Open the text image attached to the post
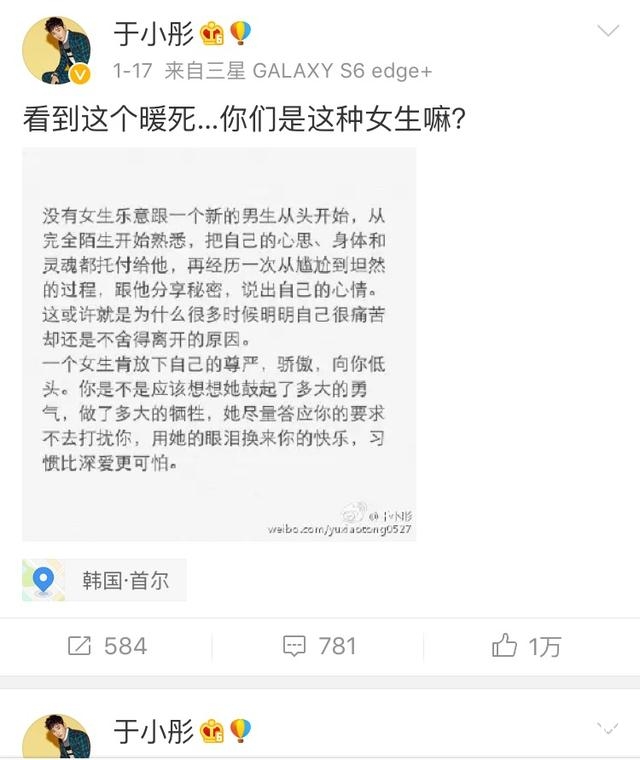The width and height of the screenshot is (640, 760). pyautogui.click(x=218, y=343)
